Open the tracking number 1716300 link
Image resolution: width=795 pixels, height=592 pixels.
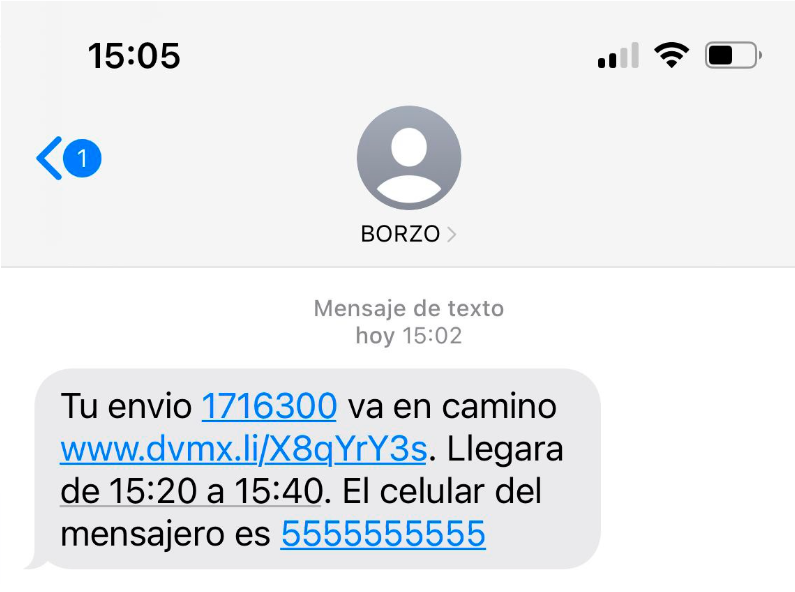(x=269, y=406)
